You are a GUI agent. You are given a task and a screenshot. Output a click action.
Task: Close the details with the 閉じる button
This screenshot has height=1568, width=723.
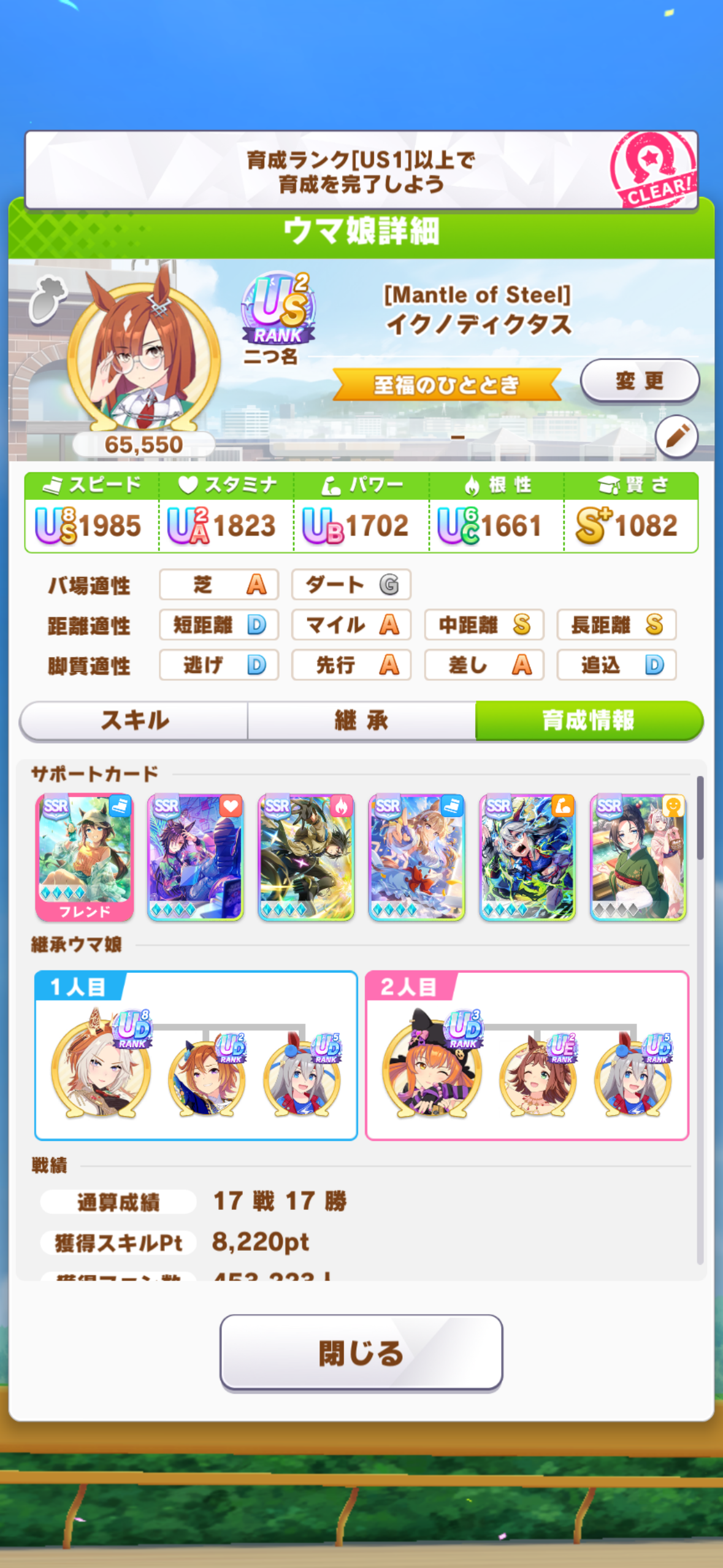[361, 1352]
